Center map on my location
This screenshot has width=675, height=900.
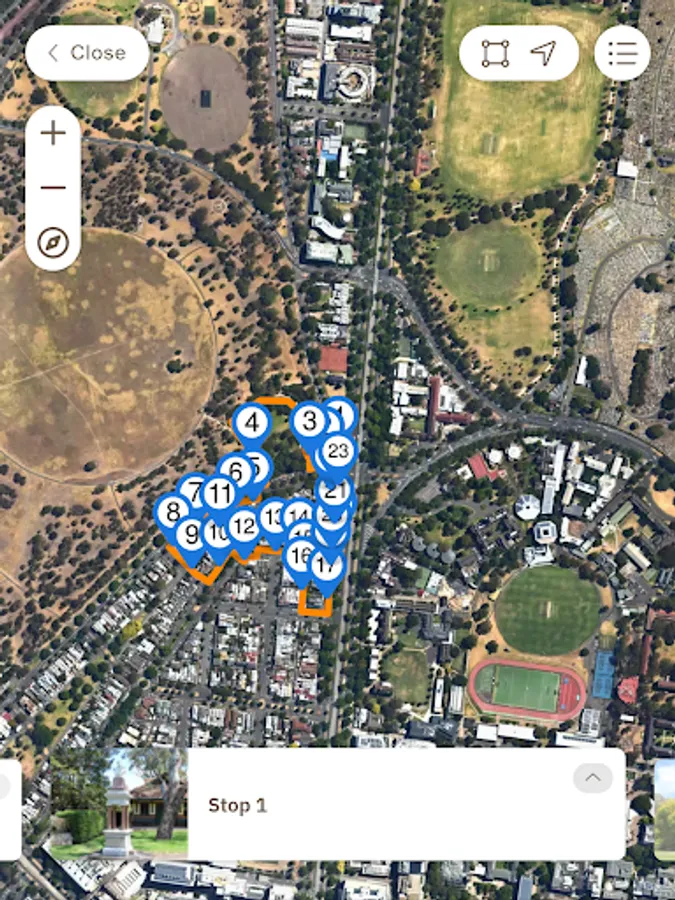pos(543,53)
